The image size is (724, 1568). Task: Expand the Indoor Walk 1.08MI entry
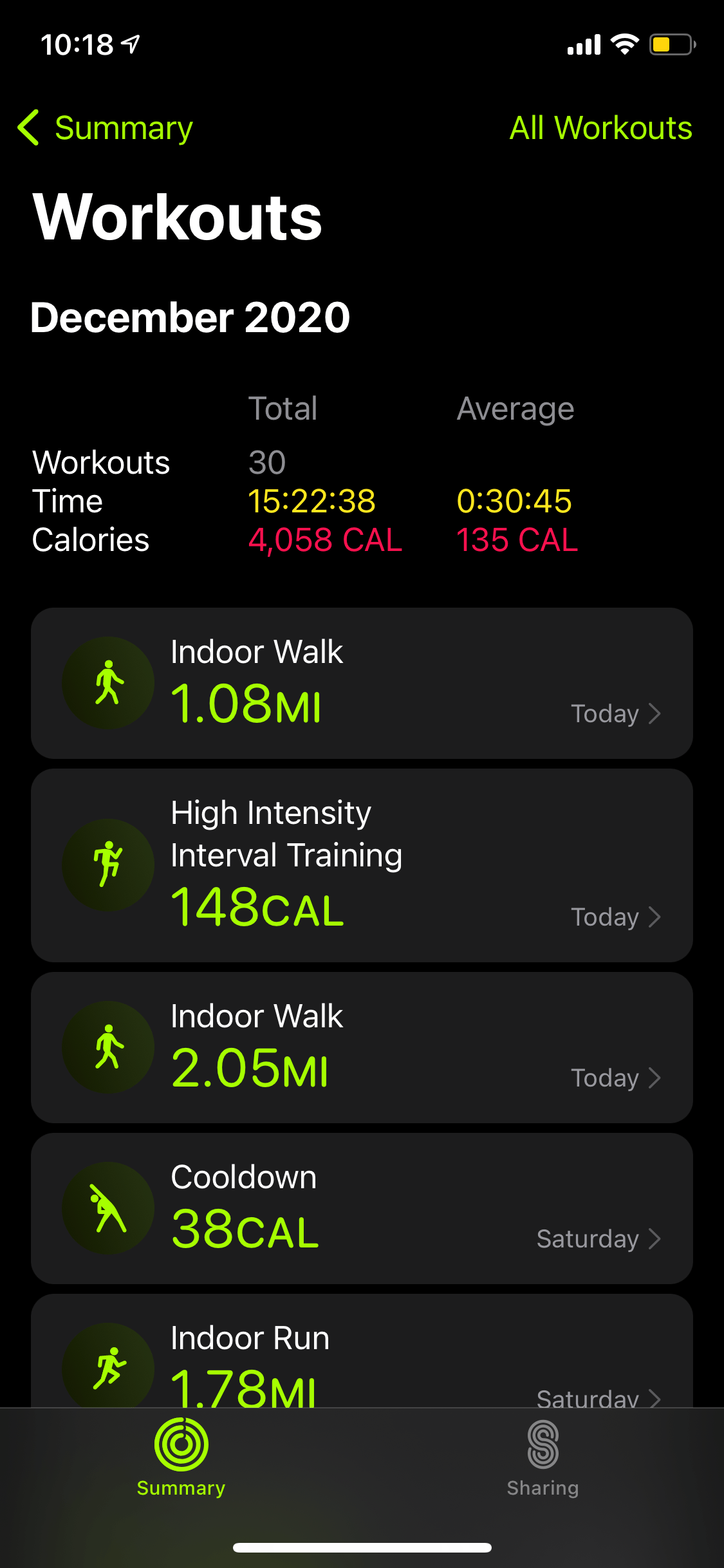362,682
